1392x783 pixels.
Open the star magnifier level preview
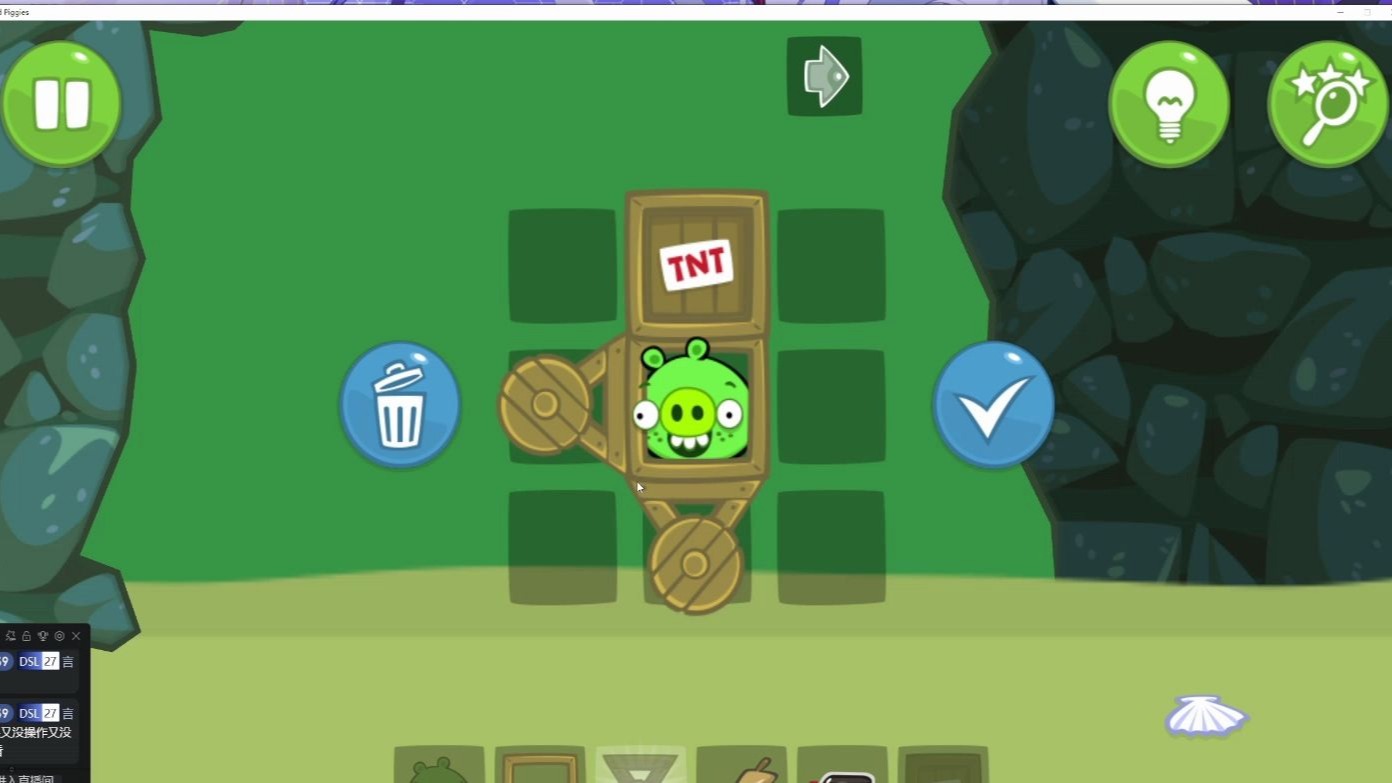(1328, 104)
